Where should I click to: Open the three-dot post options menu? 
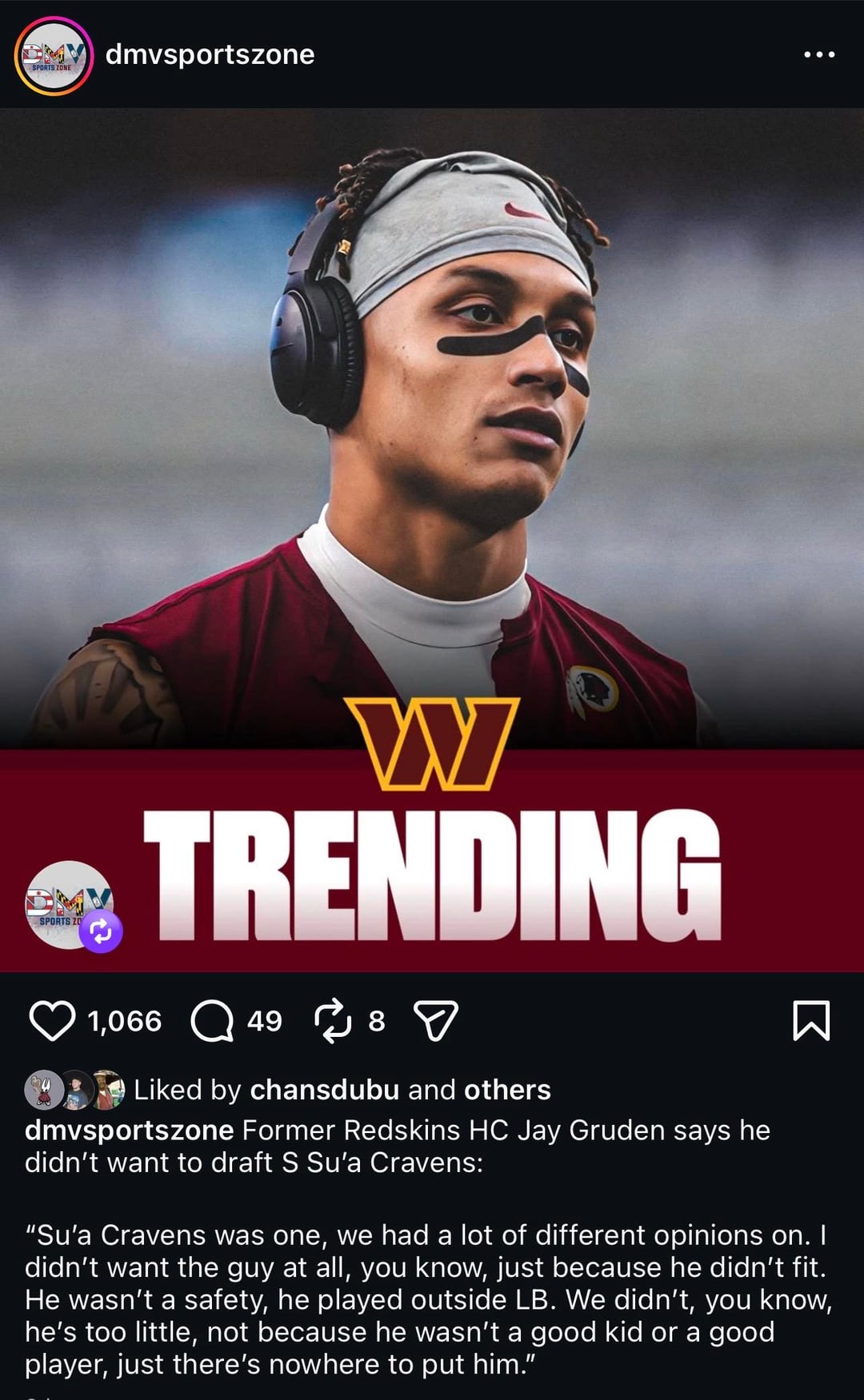click(x=819, y=54)
